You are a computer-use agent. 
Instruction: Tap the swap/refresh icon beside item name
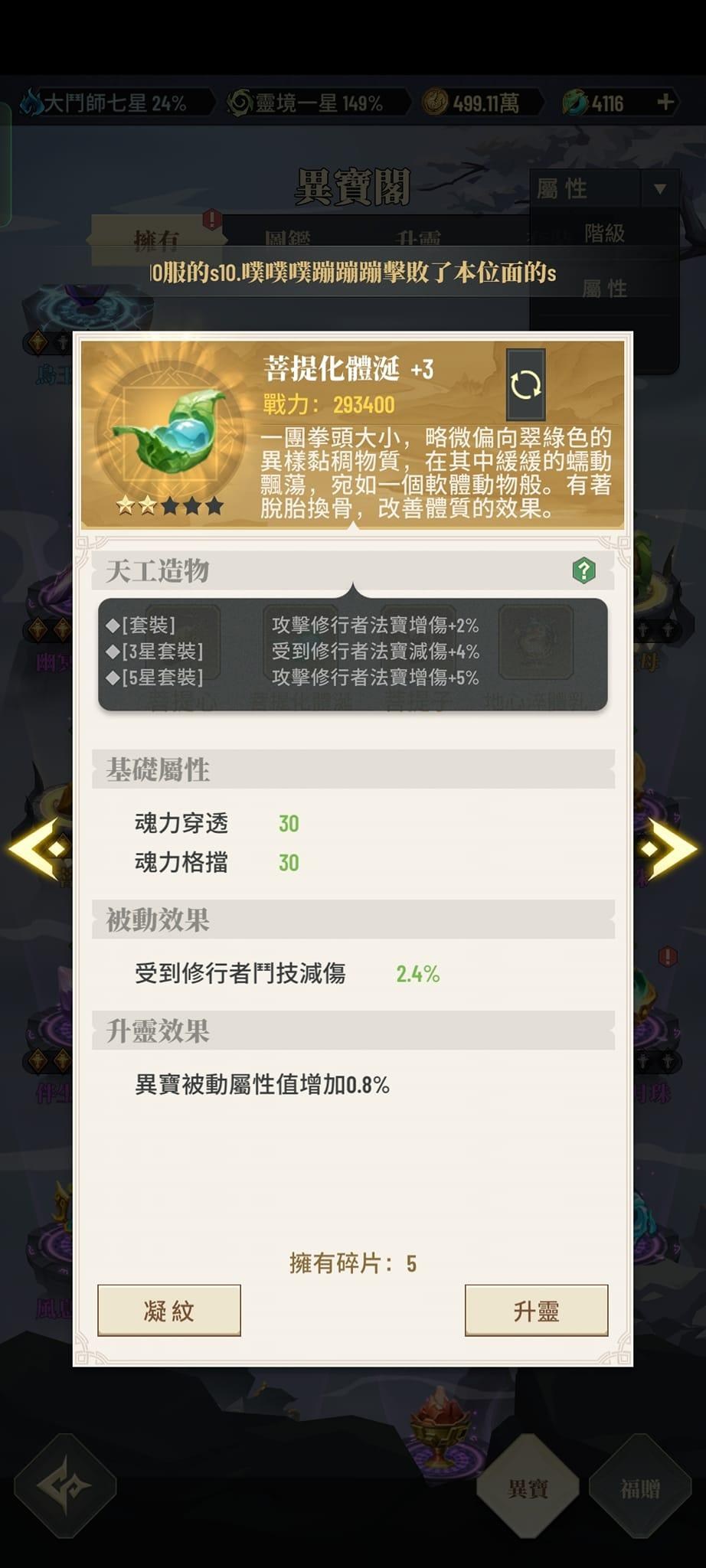click(525, 384)
